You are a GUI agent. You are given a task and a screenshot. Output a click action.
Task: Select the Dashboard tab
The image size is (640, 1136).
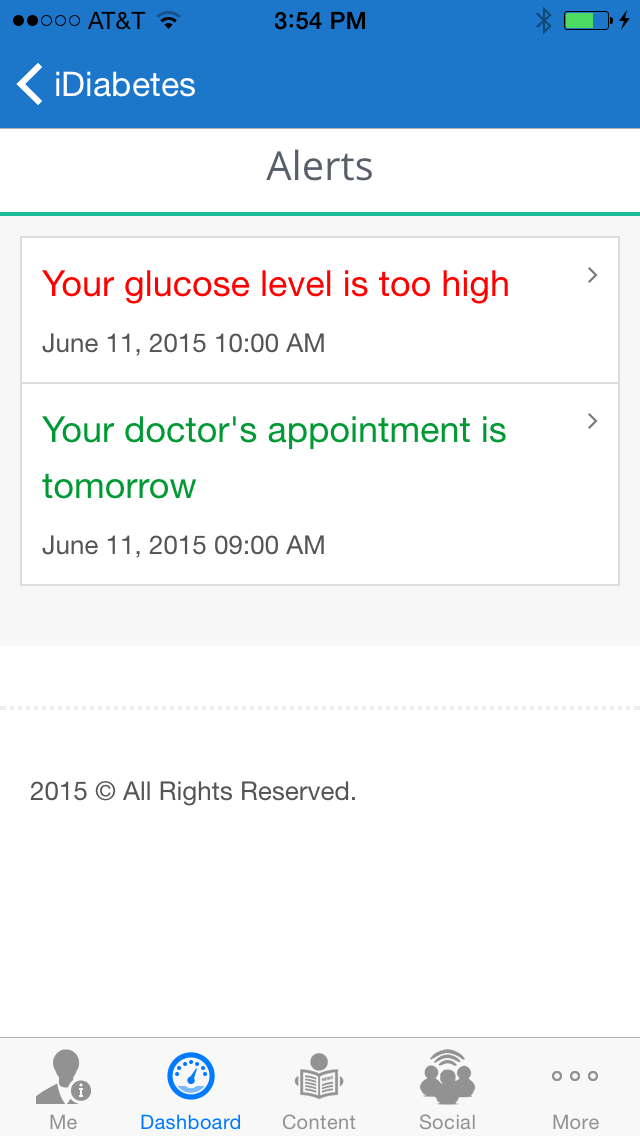(x=190, y=1090)
